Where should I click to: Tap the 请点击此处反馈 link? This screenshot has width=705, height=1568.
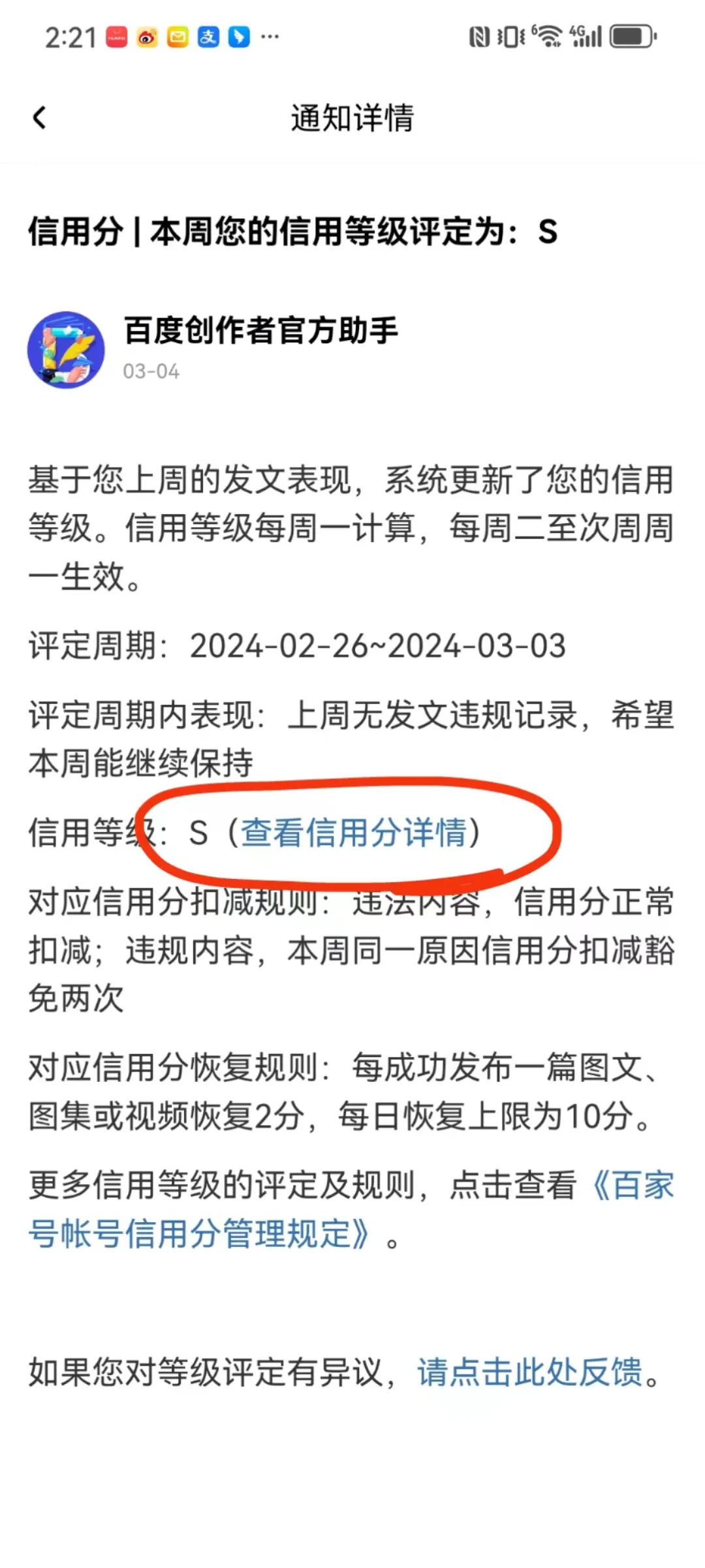click(x=530, y=1372)
